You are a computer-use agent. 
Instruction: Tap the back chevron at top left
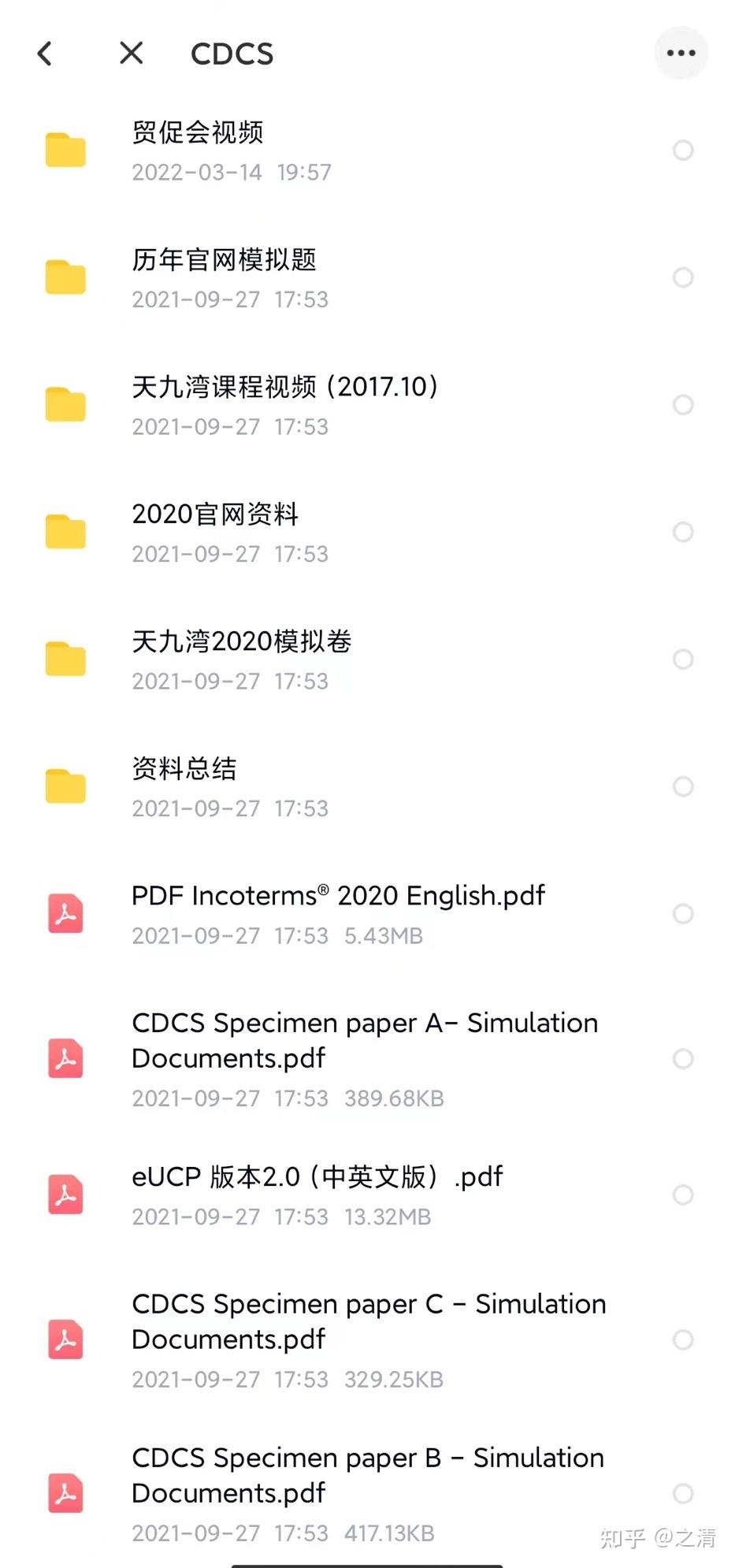pyautogui.click(x=45, y=53)
